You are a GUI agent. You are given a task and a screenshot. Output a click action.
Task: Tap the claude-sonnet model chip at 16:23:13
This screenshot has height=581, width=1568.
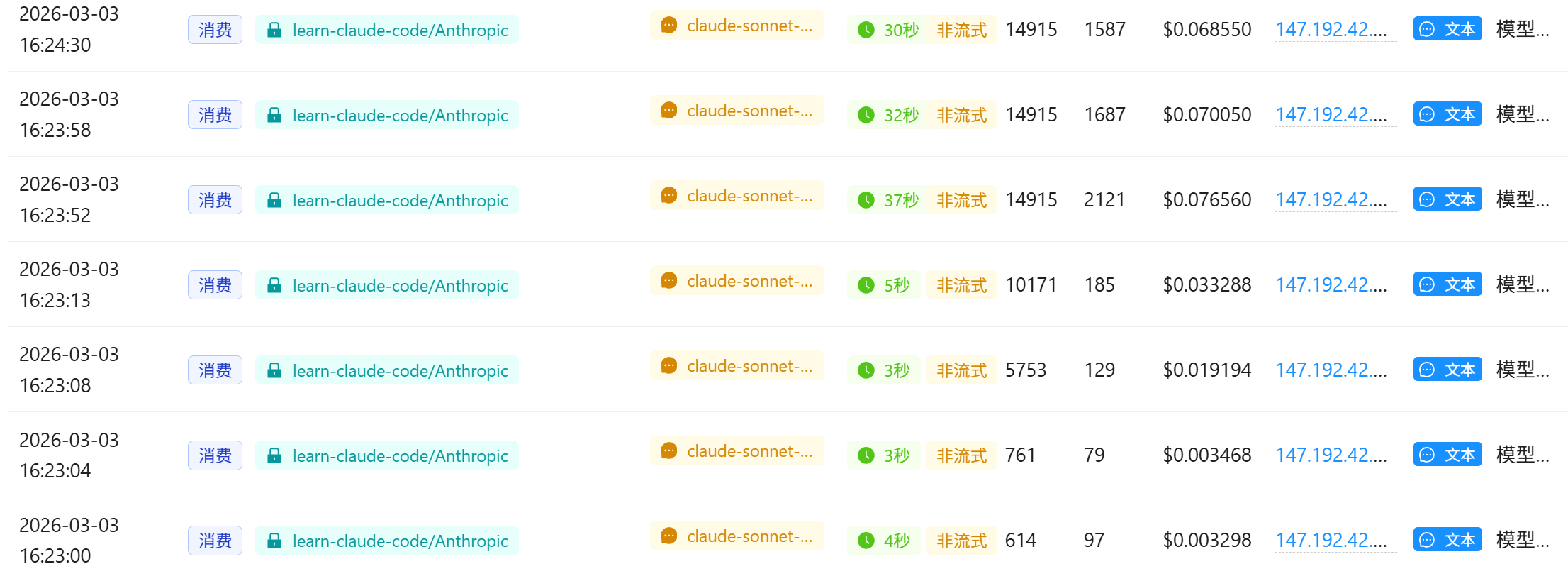point(737,281)
